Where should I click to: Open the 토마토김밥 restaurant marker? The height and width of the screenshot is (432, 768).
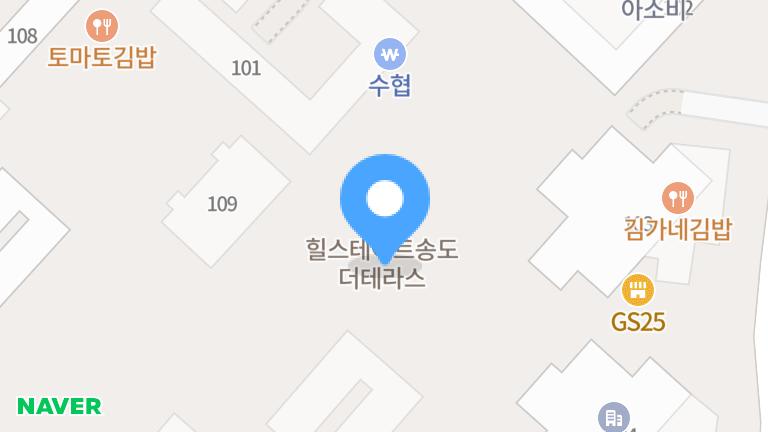102,25
